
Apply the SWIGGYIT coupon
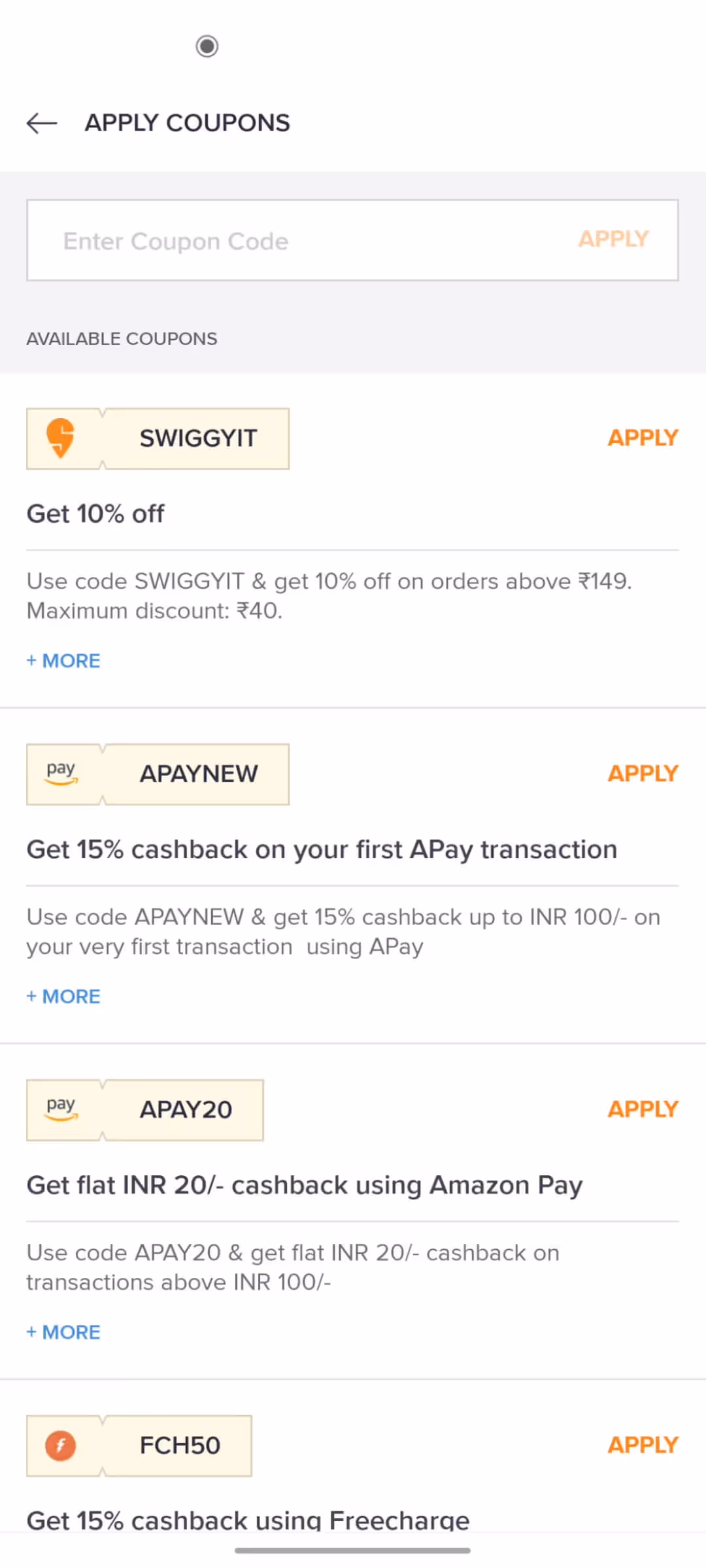point(643,438)
